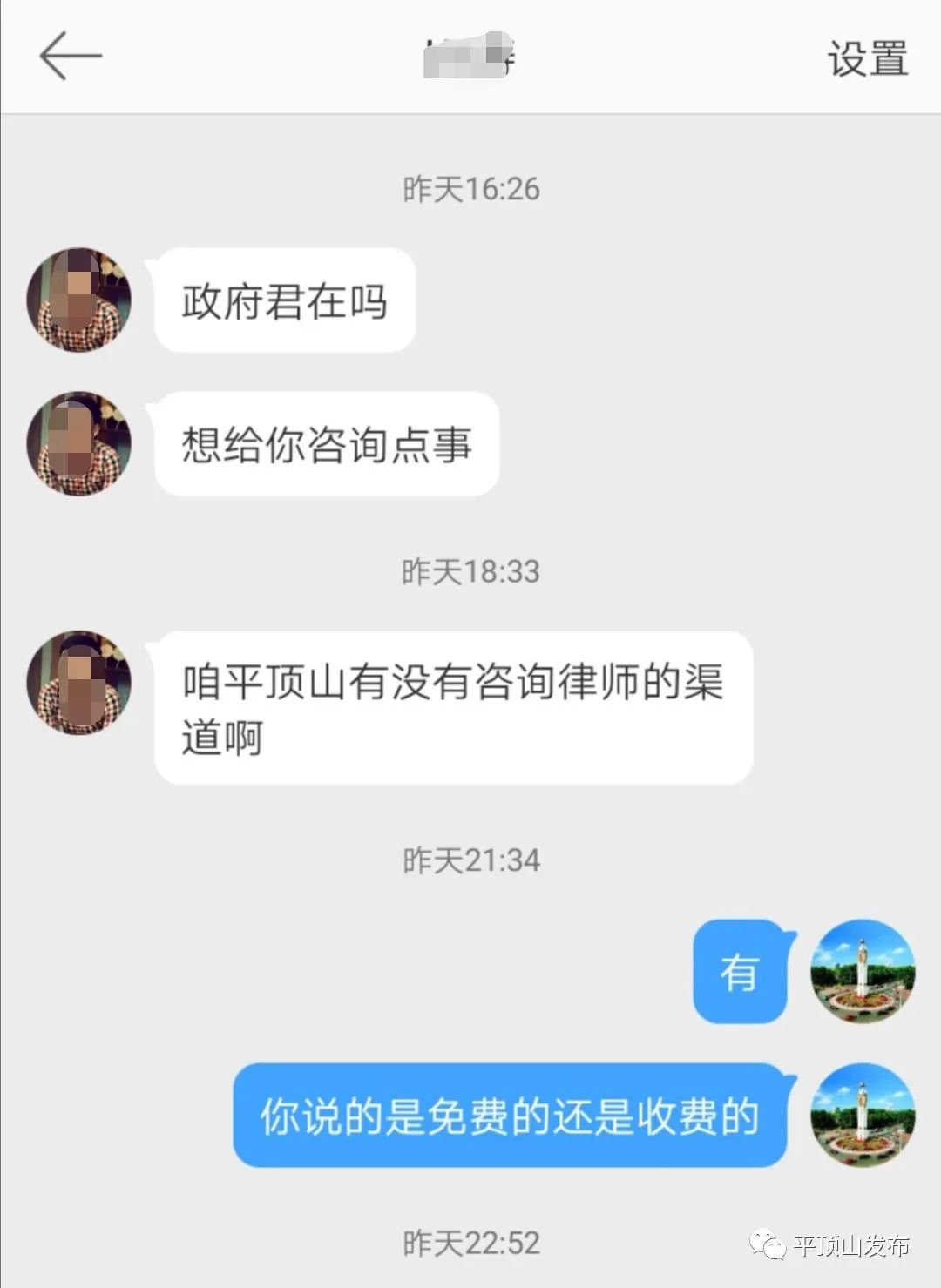Tap the avatar next to "想给你咨询点事"
This screenshot has width=941, height=1288.
pyautogui.click(x=79, y=443)
